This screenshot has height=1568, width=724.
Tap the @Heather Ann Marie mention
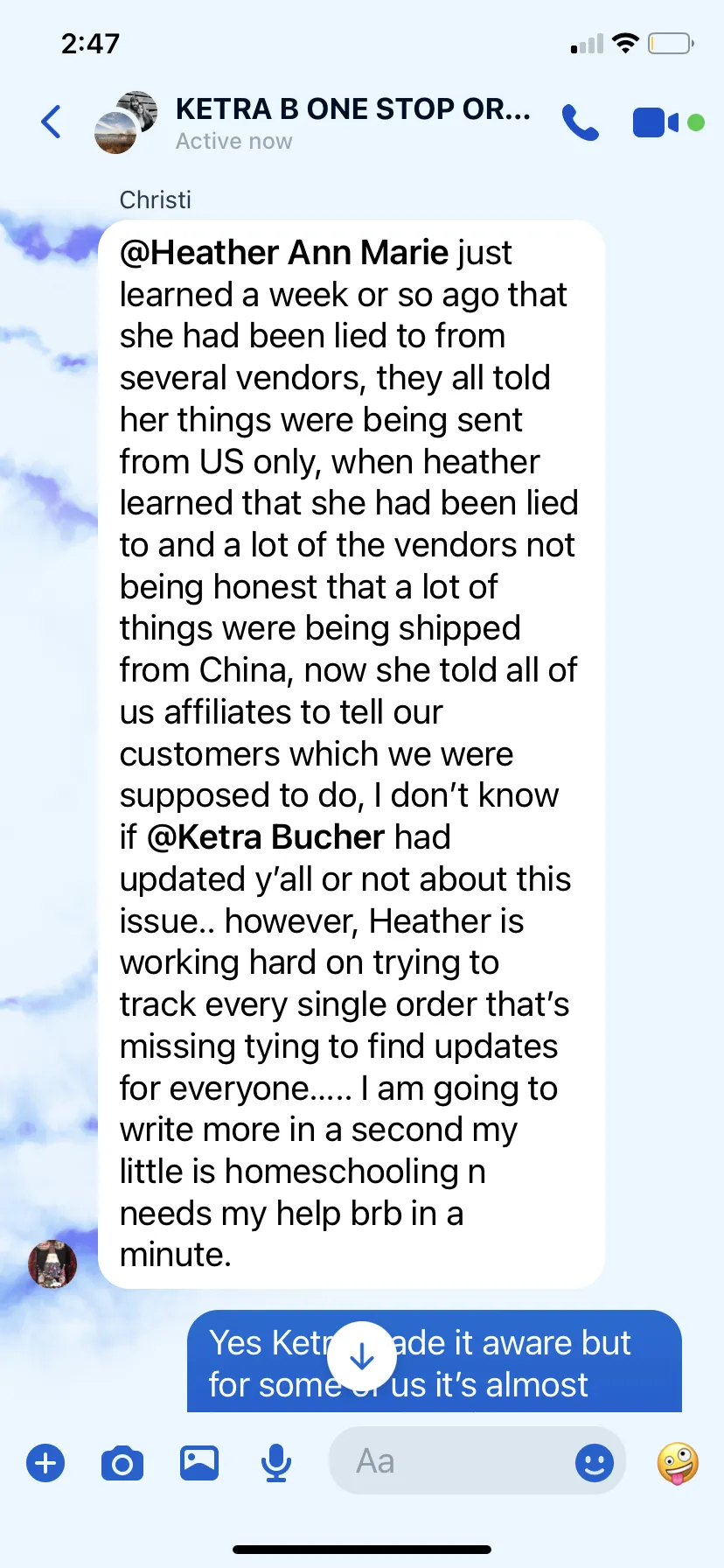click(x=284, y=252)
